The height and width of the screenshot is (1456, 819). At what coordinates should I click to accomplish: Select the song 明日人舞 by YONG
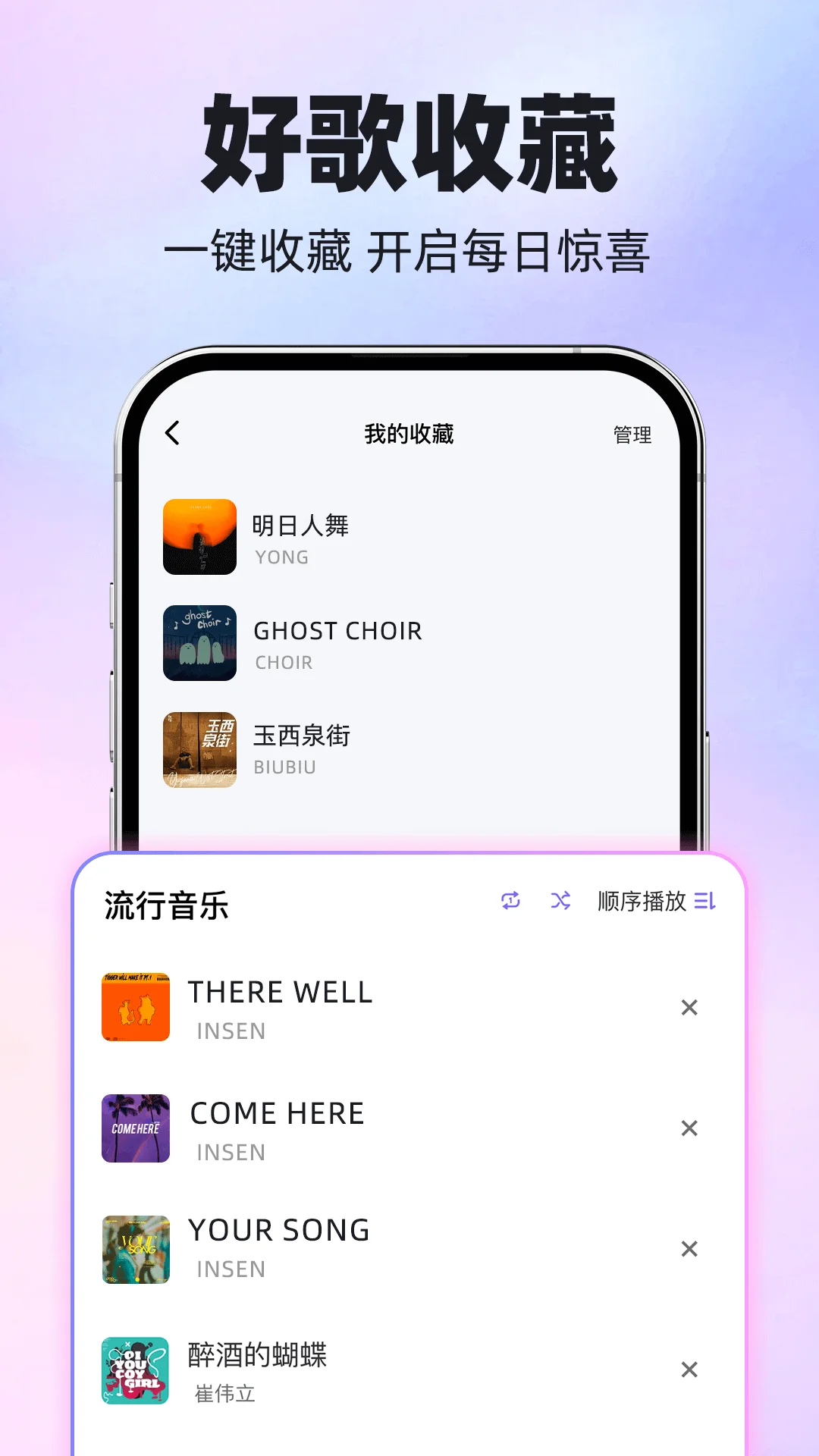coord(303,537)
